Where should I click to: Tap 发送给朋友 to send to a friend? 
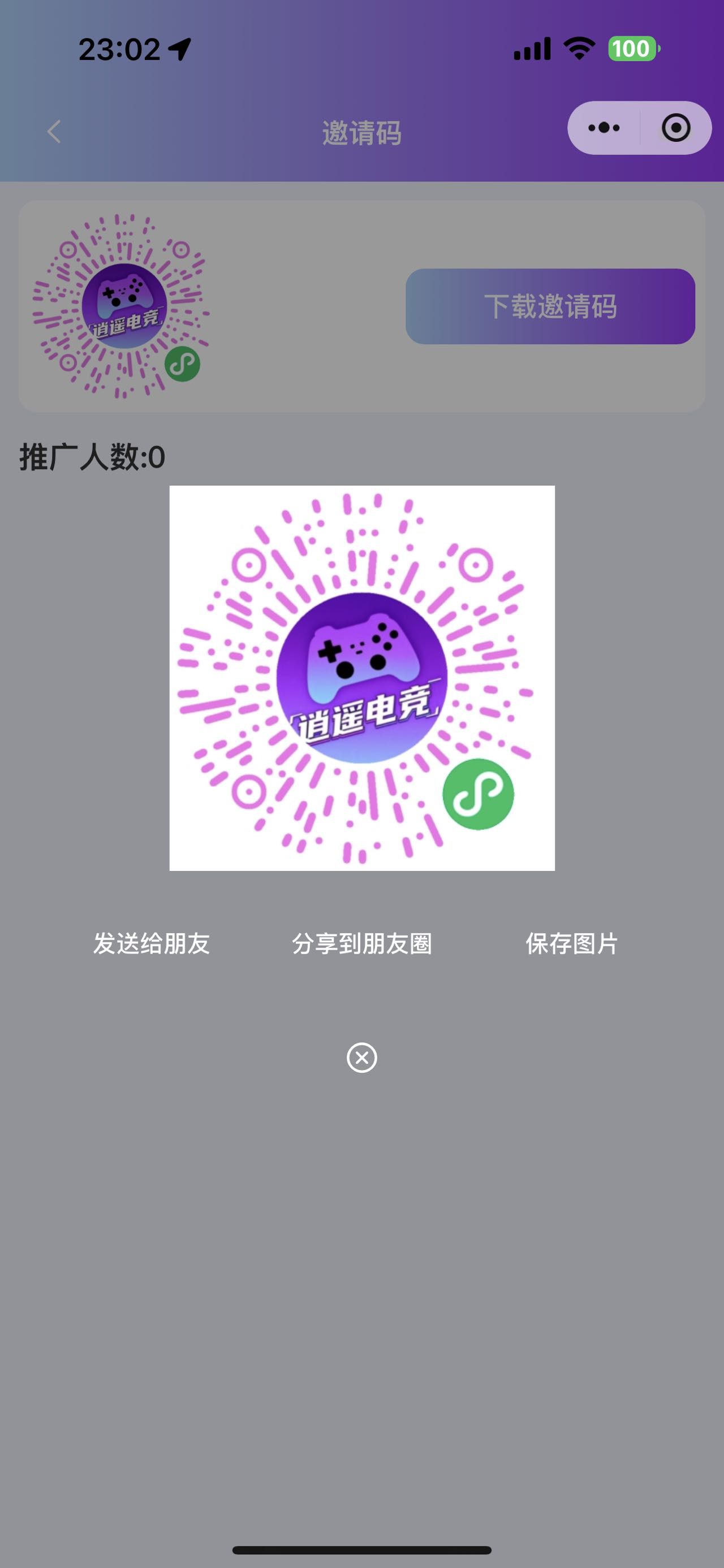(x=151, y=943)
